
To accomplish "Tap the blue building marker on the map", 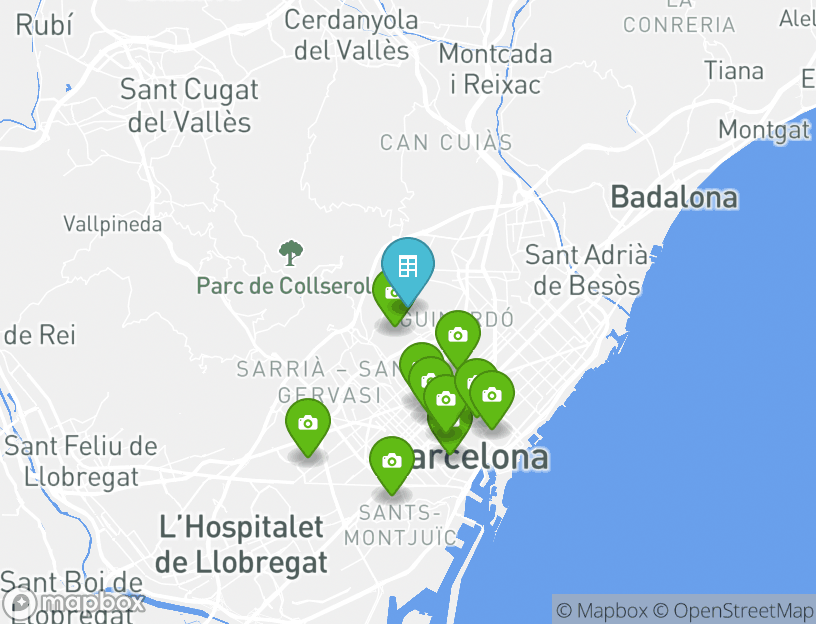I will [x=407, y=267].
